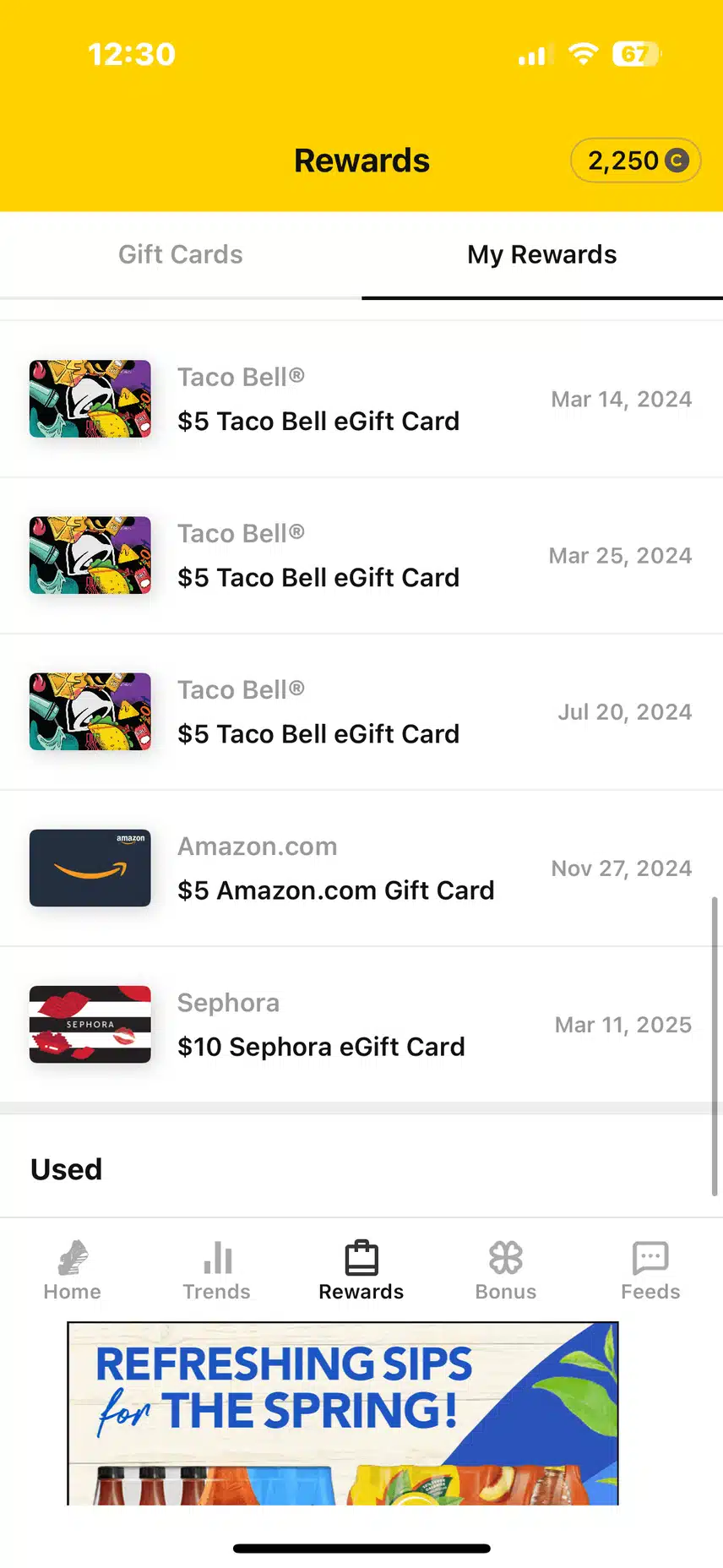Select the My Rewards tab
Image resolution: width=723 pixels, height=1568 pixels.
(x=541, y=254)
